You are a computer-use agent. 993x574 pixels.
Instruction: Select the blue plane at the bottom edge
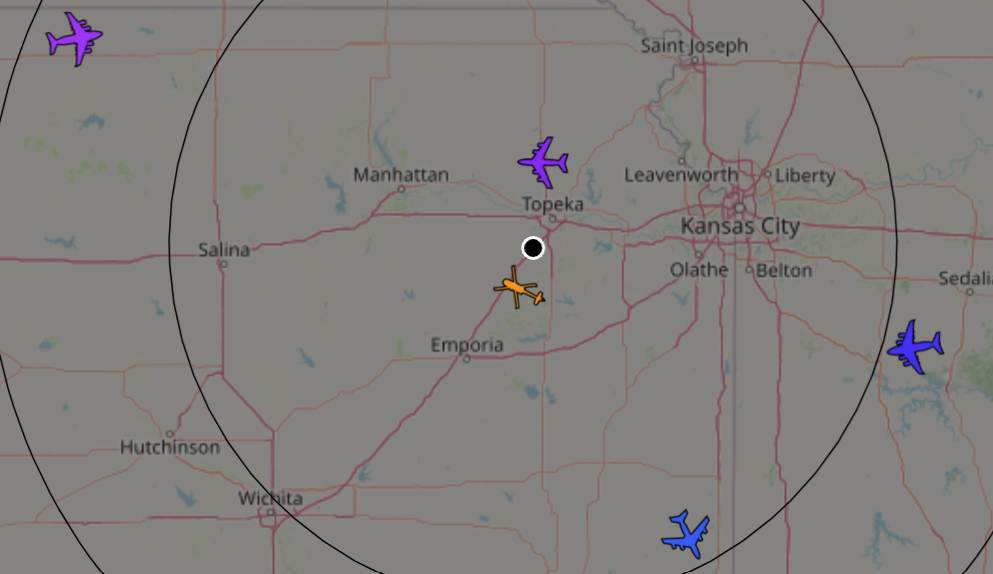pyautogui.click(x=686, y=534)
